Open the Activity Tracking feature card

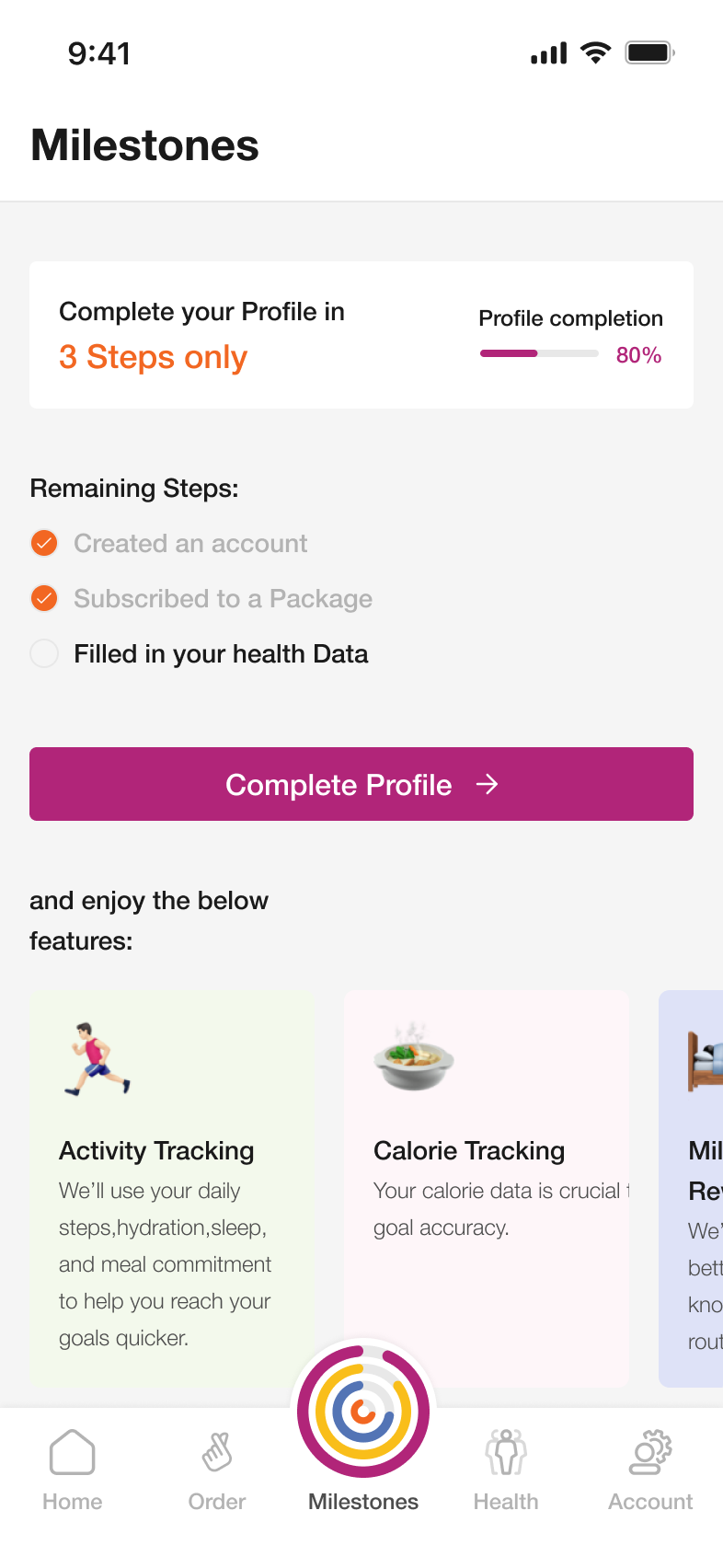[x=172, y=1187]
